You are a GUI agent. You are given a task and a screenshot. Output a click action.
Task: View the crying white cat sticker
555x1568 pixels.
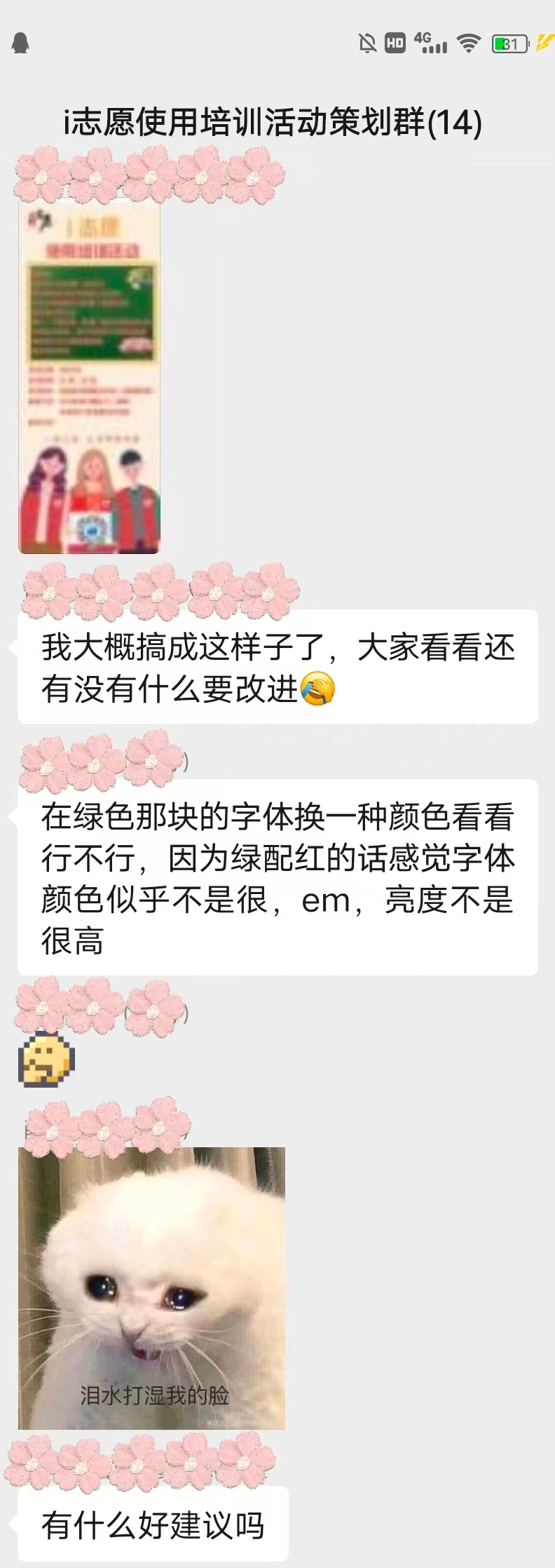(151, 1288)
